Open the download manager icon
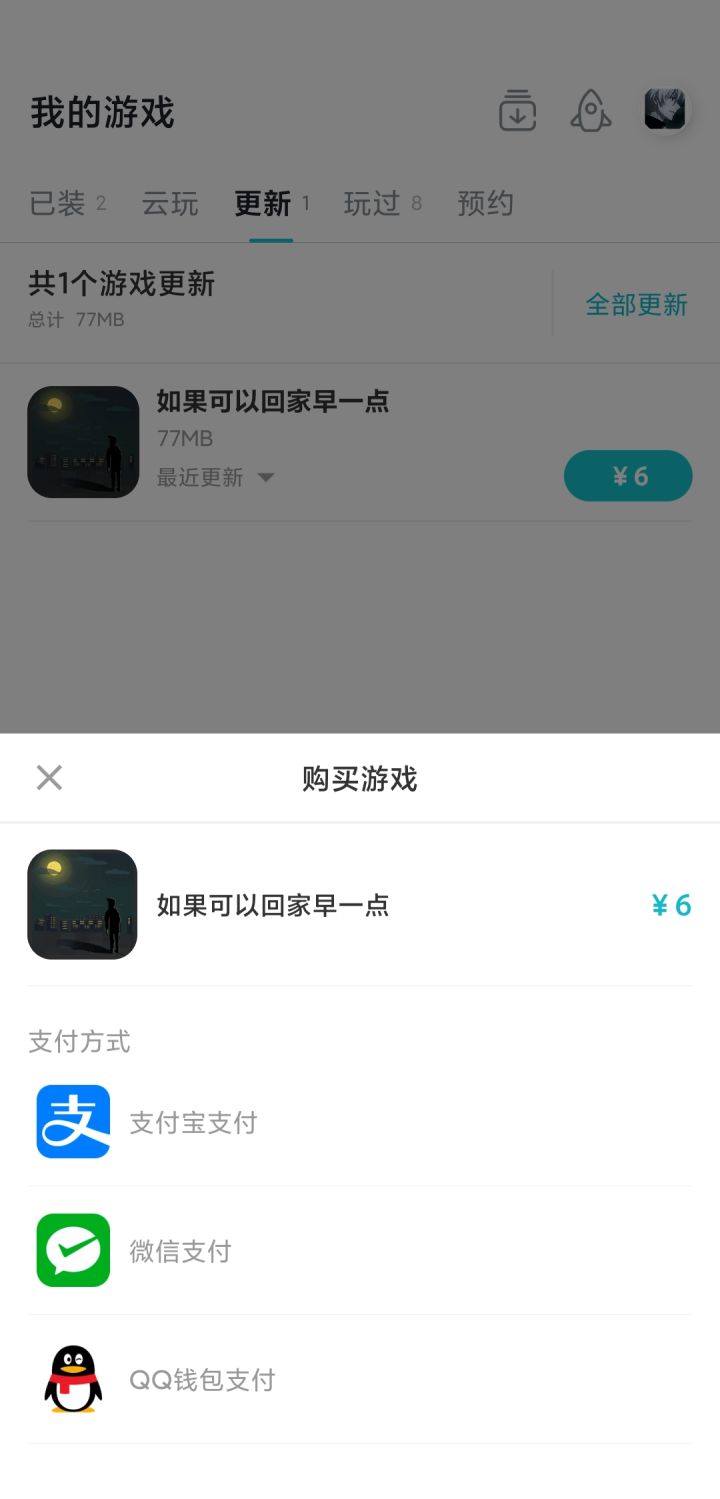720x1499 pixels. coord(517,113)
